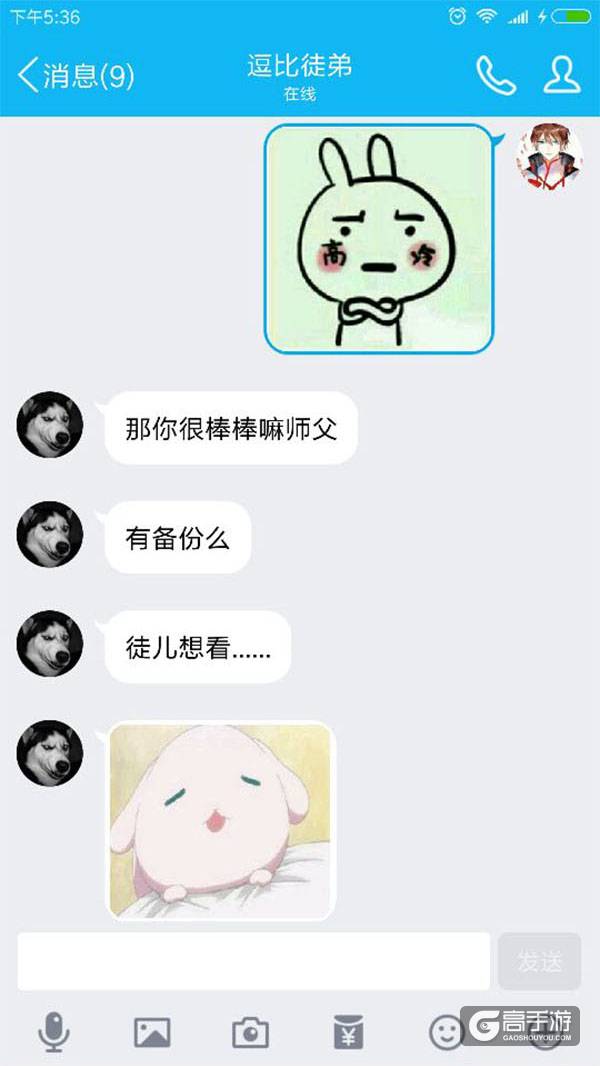Image resolution: width=600 pixels, height=1066 pixels.
Task: Open the pink bunny image message
Action: point(220,820)
